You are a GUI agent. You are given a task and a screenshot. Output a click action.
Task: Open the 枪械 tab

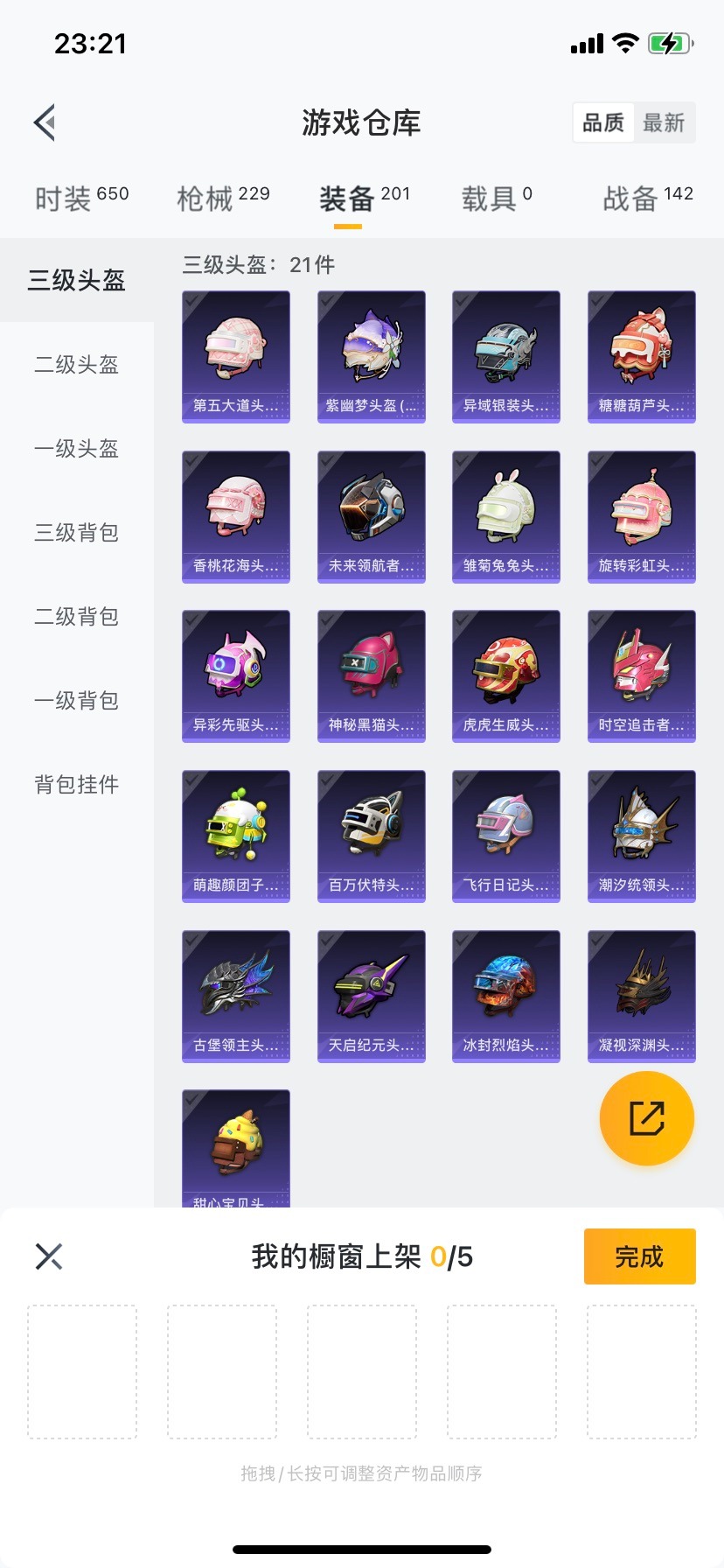click(x=223, y=199)
